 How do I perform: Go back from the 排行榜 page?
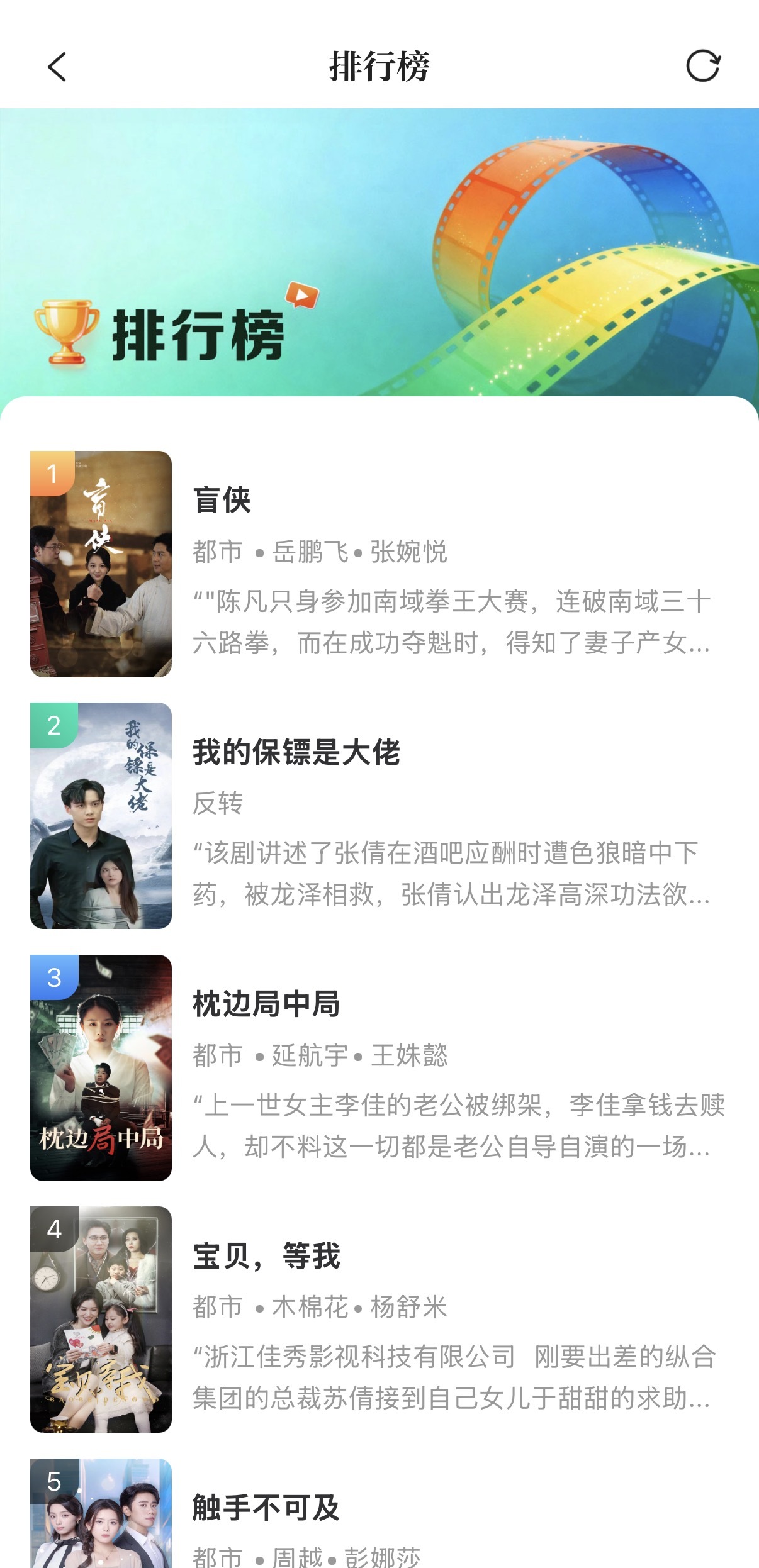coord(57,67)
